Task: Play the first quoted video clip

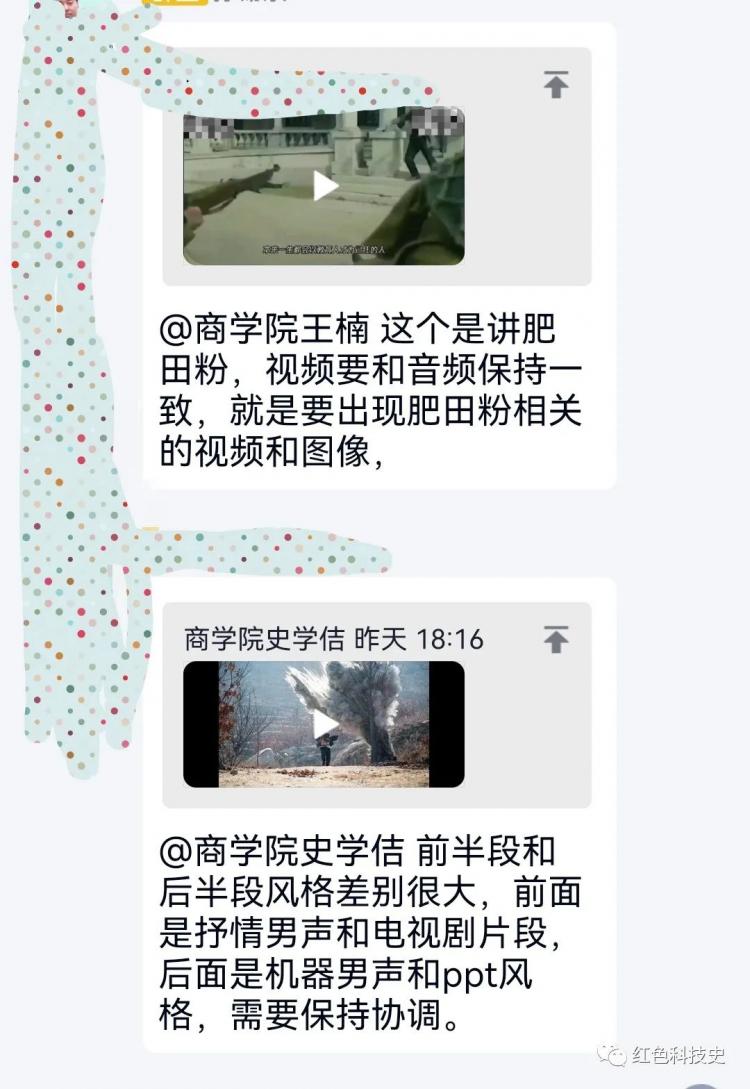Action: tap(325, 186)
